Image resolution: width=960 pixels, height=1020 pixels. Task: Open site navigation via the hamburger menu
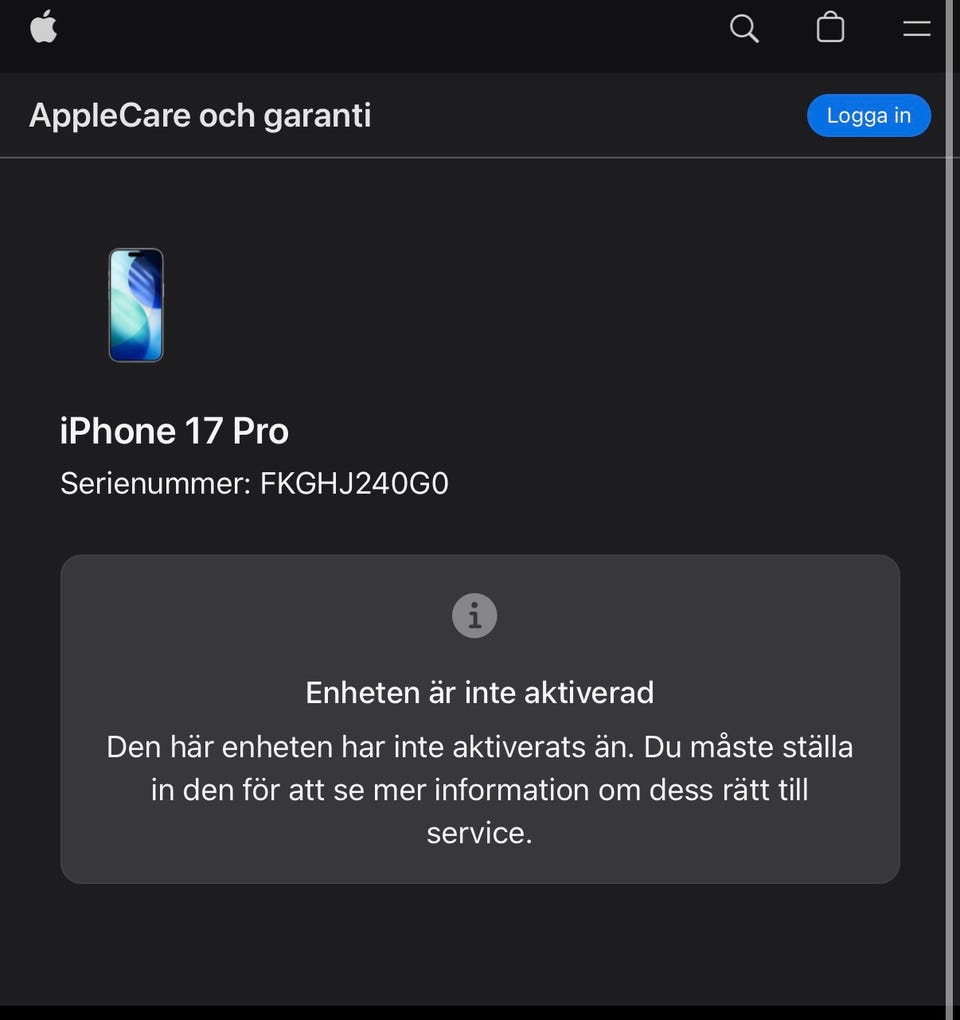point(916,28)
